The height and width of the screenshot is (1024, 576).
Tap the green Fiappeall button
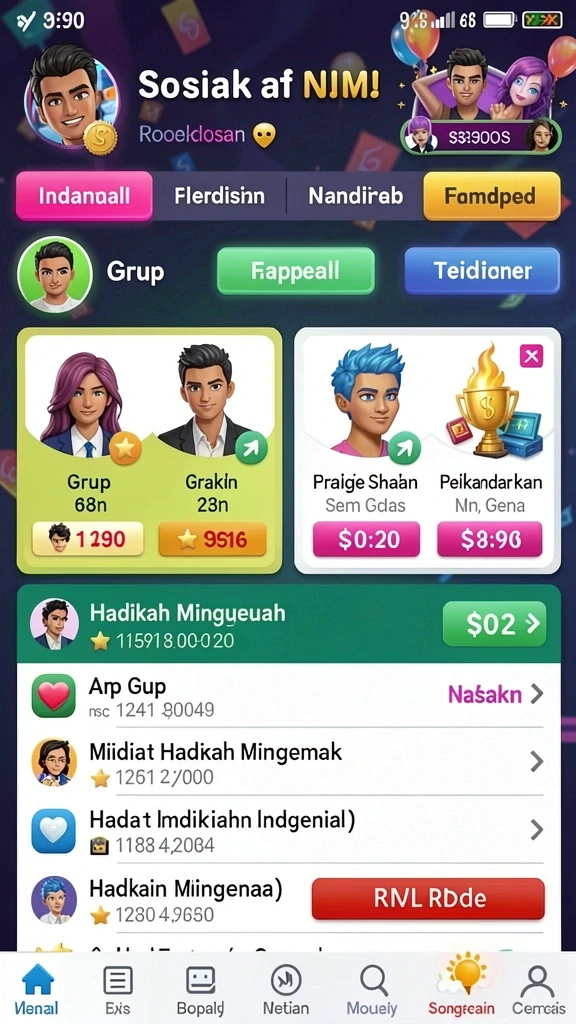pyautogui.click(x=296, y=270)
